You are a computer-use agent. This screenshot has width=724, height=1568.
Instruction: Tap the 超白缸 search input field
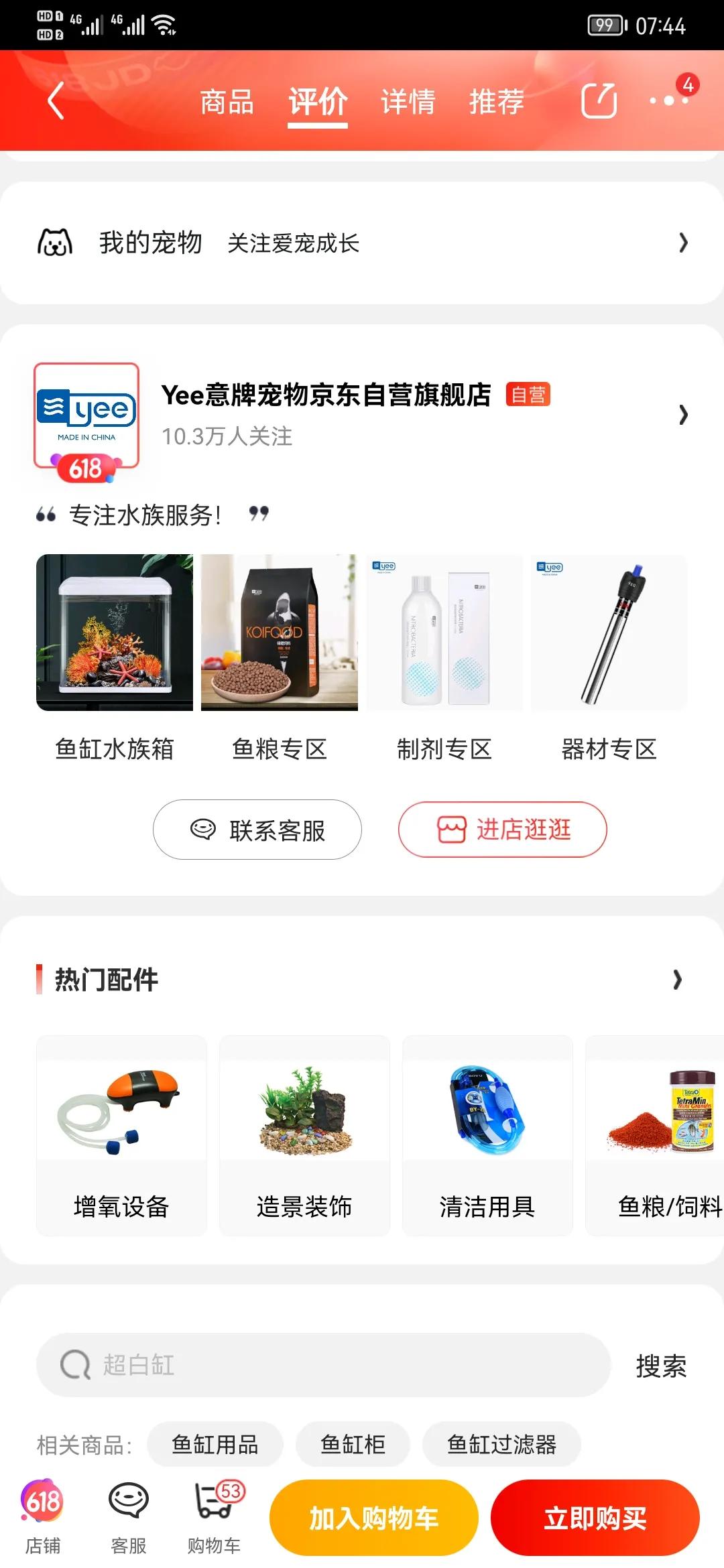coord(268,1366)
